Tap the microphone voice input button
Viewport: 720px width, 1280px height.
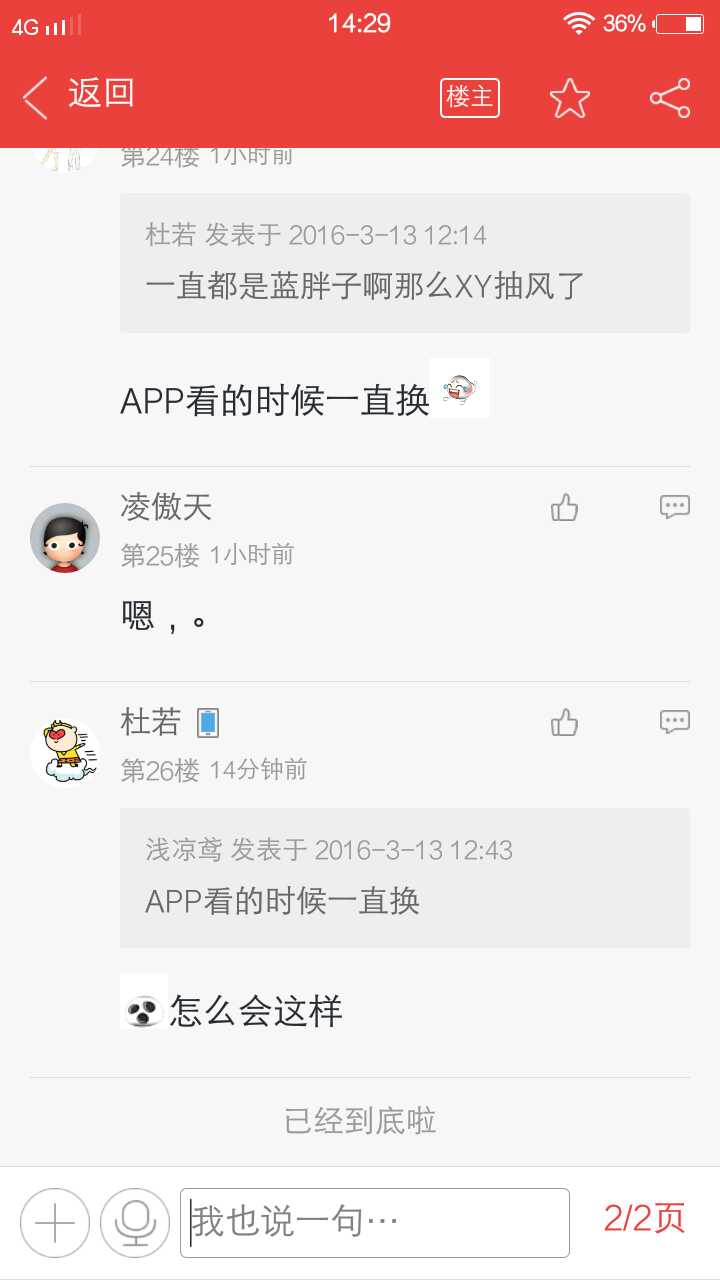point(135,1223)
